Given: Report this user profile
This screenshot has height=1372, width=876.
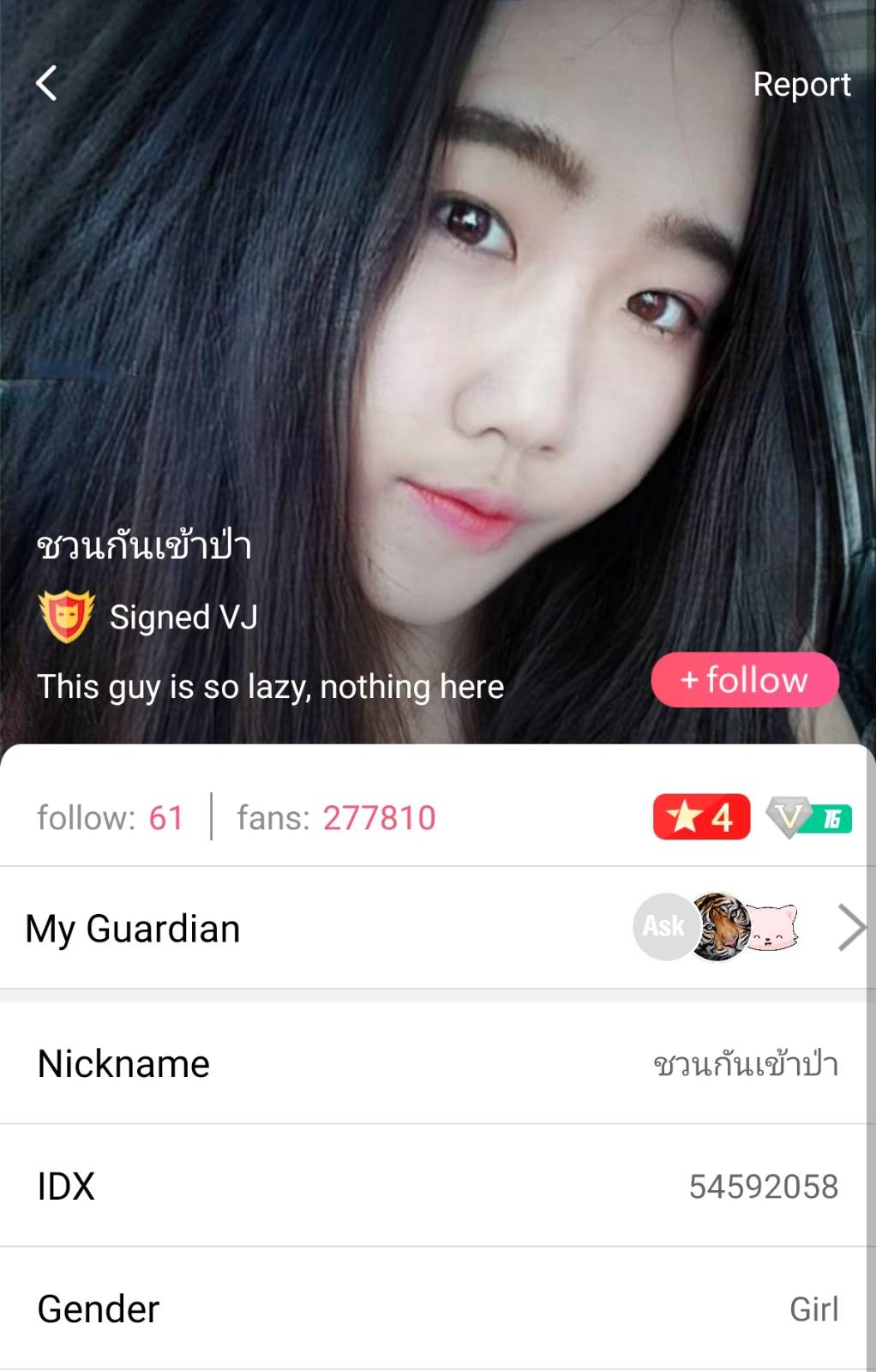Looking at the screenshot, I should [801, 84].
